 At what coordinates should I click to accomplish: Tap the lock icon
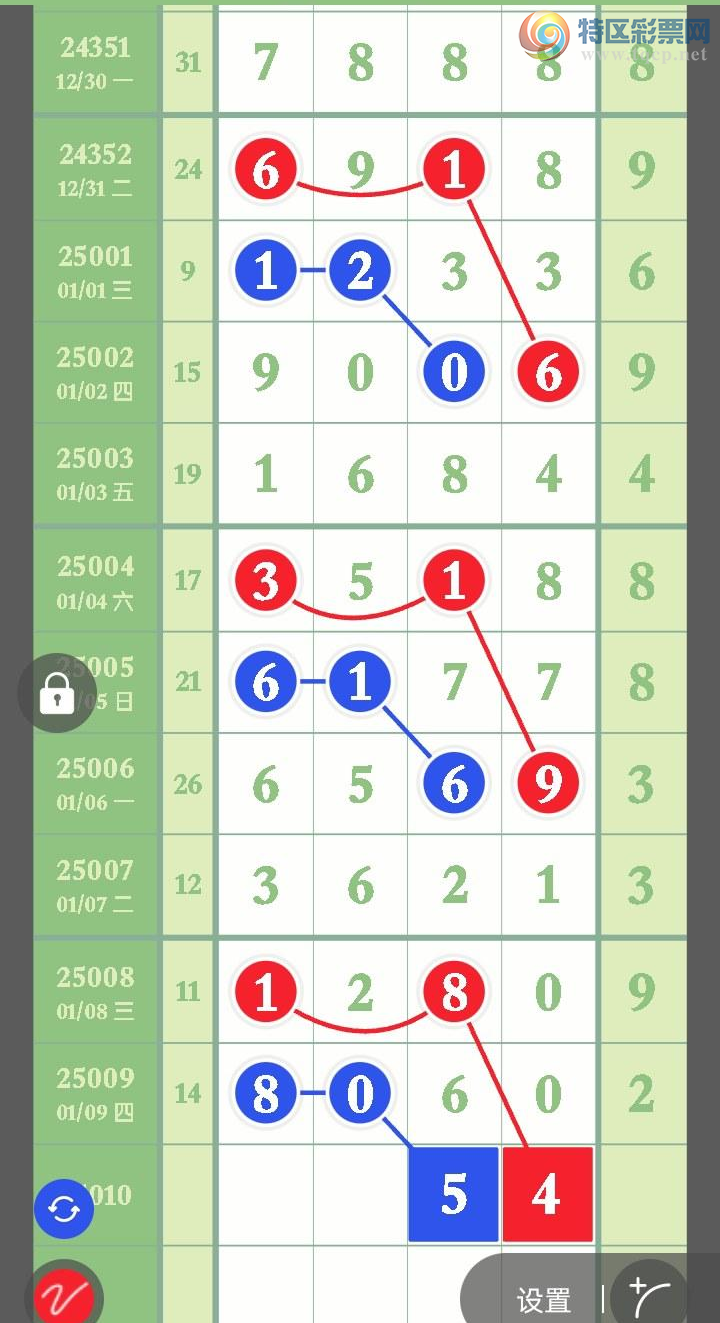(x=57, y=692)
